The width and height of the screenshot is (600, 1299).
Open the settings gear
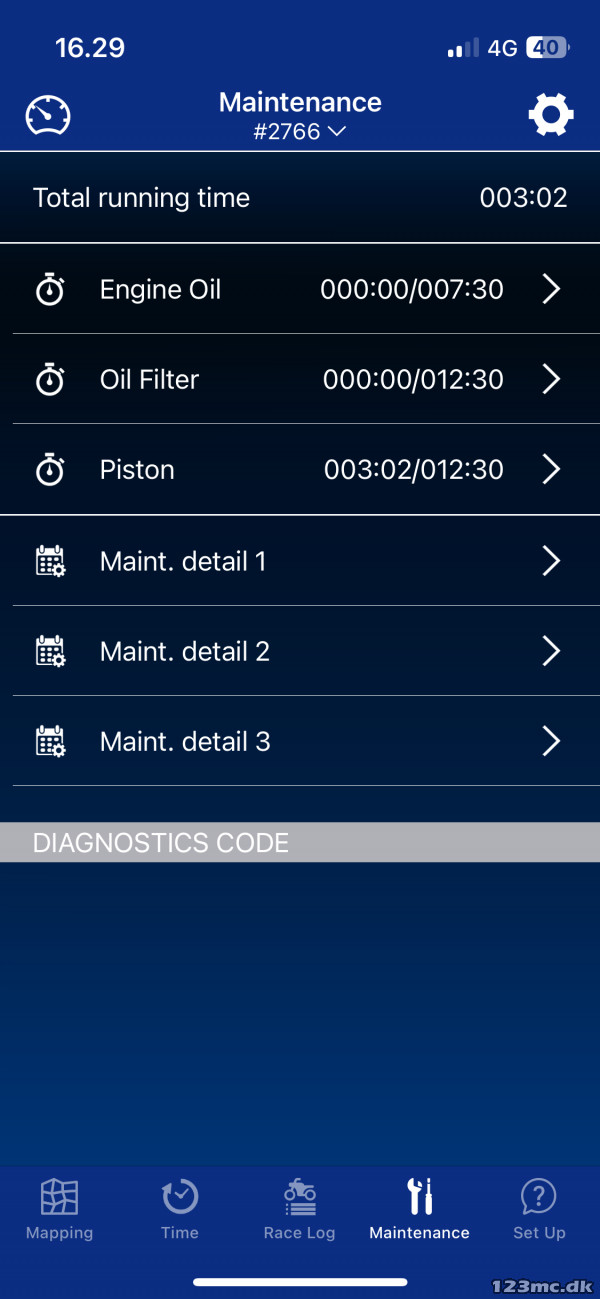point(551,115)
